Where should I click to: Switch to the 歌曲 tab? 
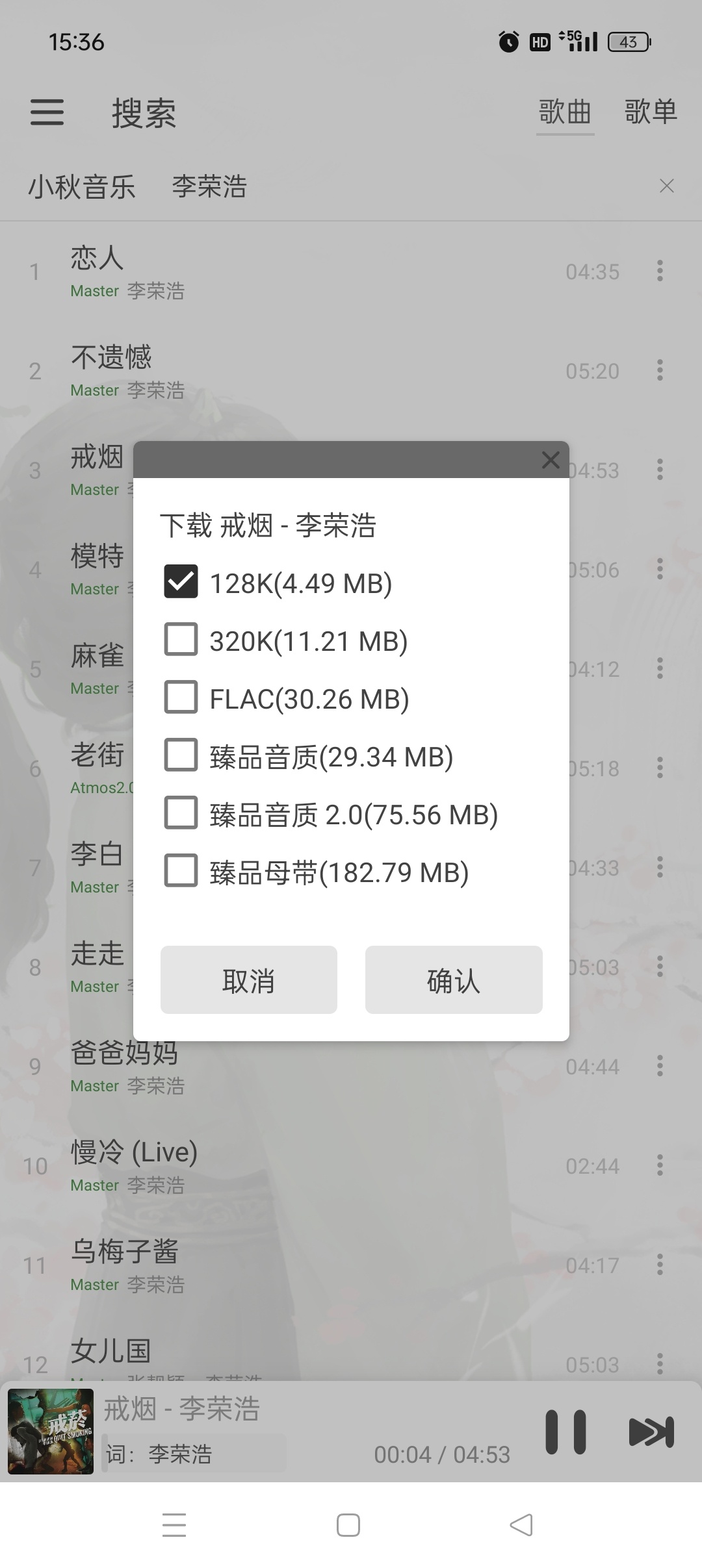click(564, 112)
